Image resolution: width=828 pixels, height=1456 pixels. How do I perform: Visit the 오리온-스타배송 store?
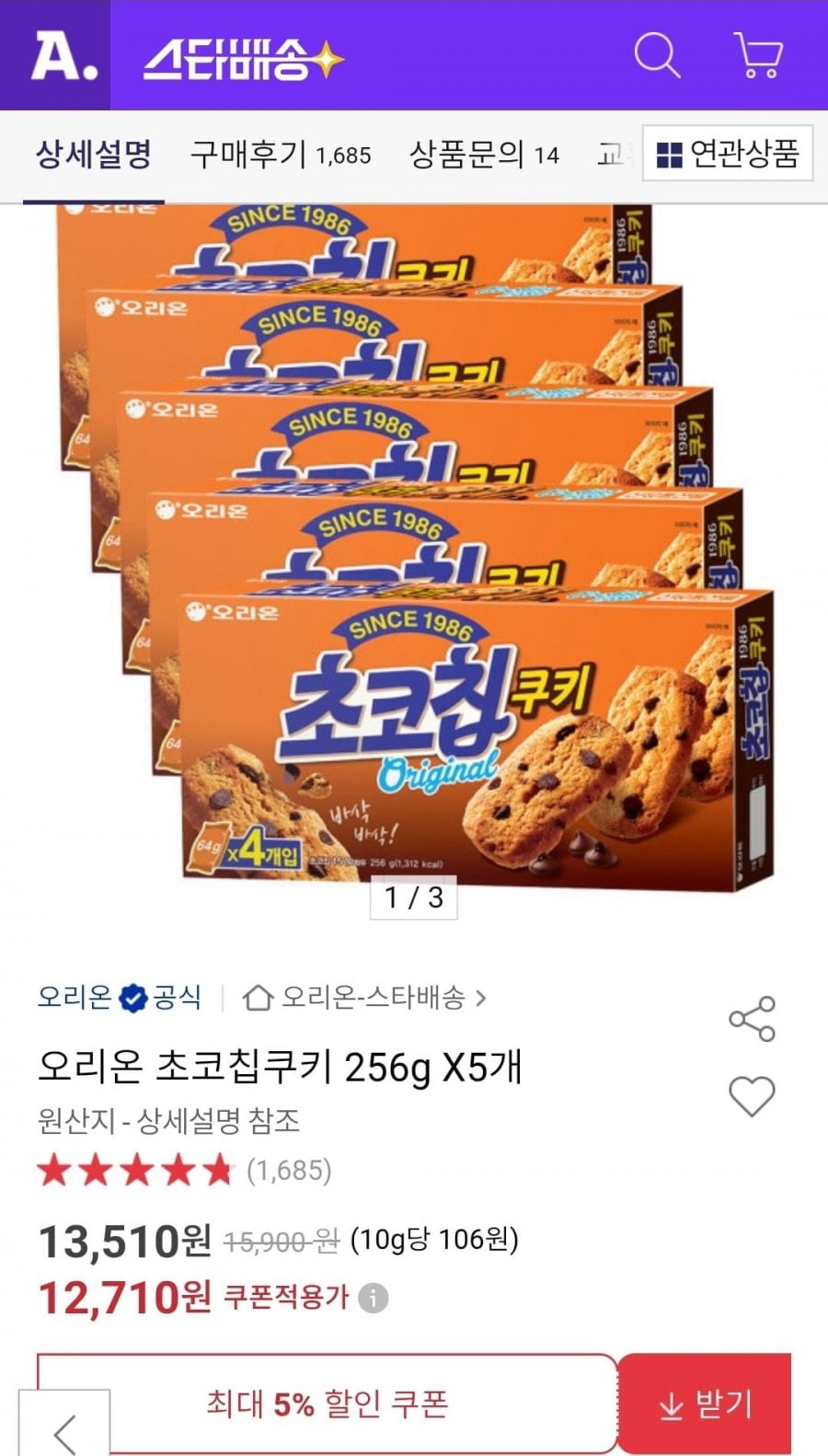tap(365, 997)
